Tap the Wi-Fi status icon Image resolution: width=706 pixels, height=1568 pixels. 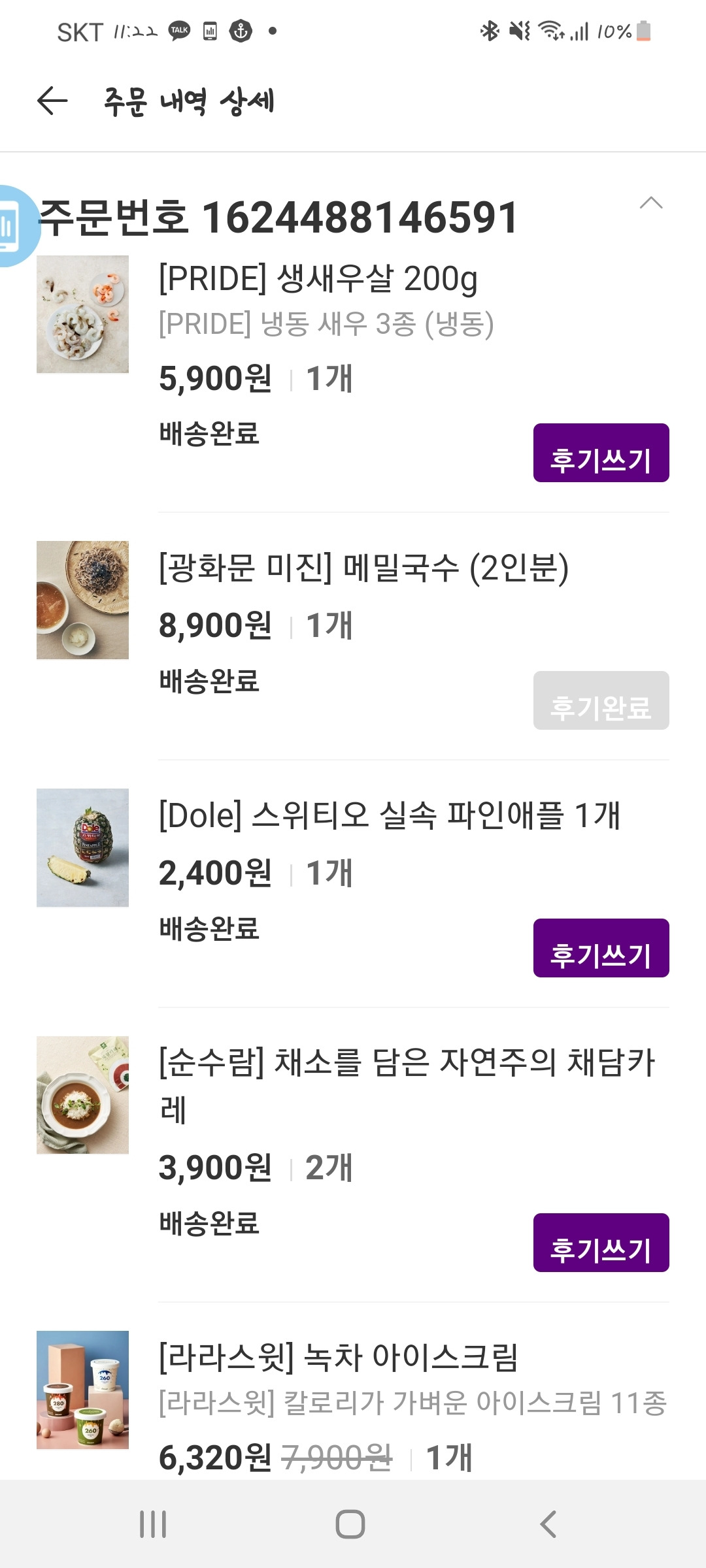[551, 31]
